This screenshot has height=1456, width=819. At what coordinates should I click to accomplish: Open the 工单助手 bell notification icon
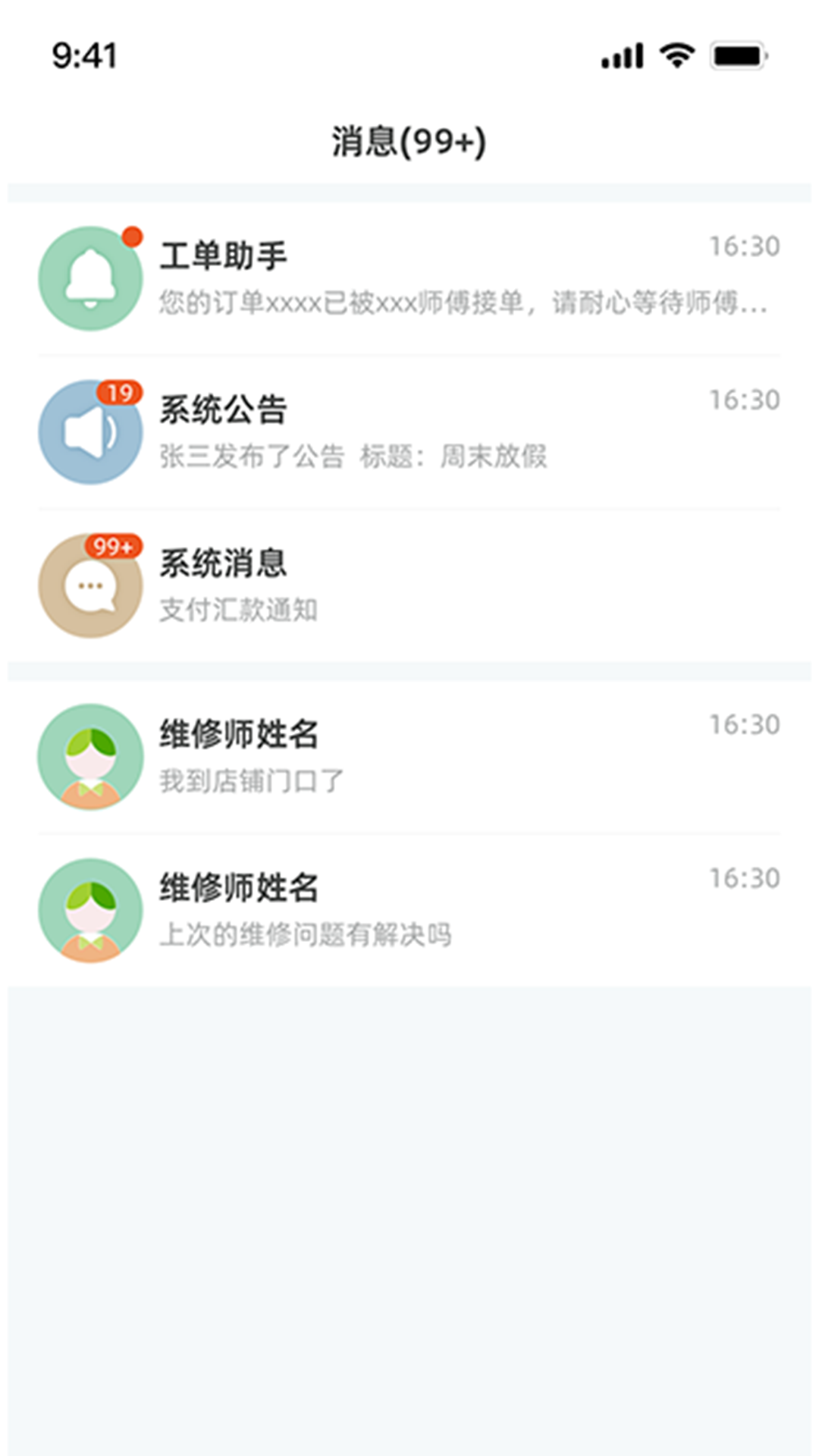89,279
